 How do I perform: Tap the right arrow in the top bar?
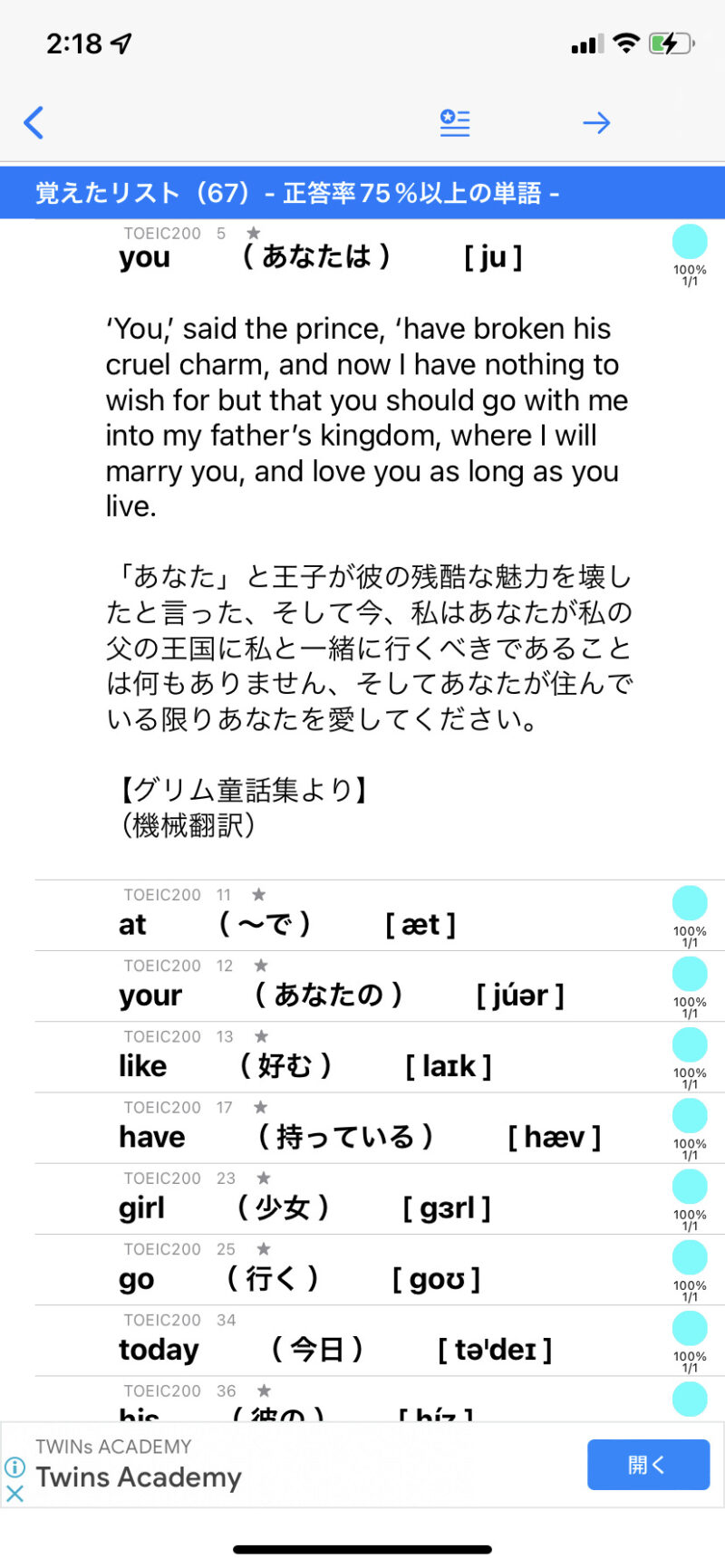pyautogui.click(x=596, y=122)
